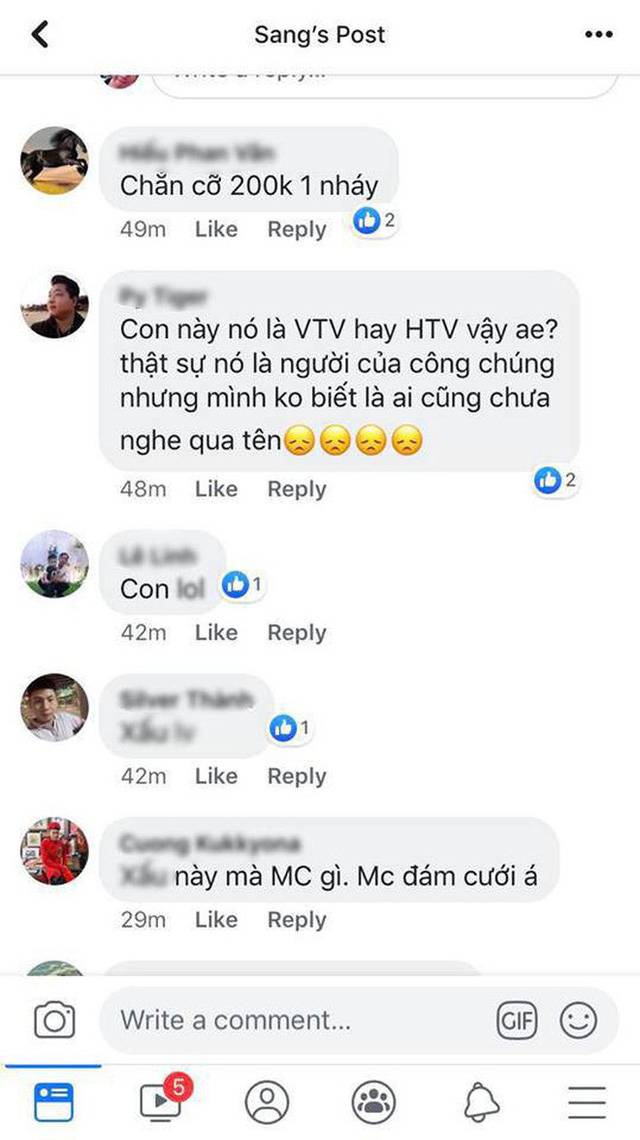Open the emoji sticker picker
Viewport: 640px width, 1140px height.
[579, 1020]
